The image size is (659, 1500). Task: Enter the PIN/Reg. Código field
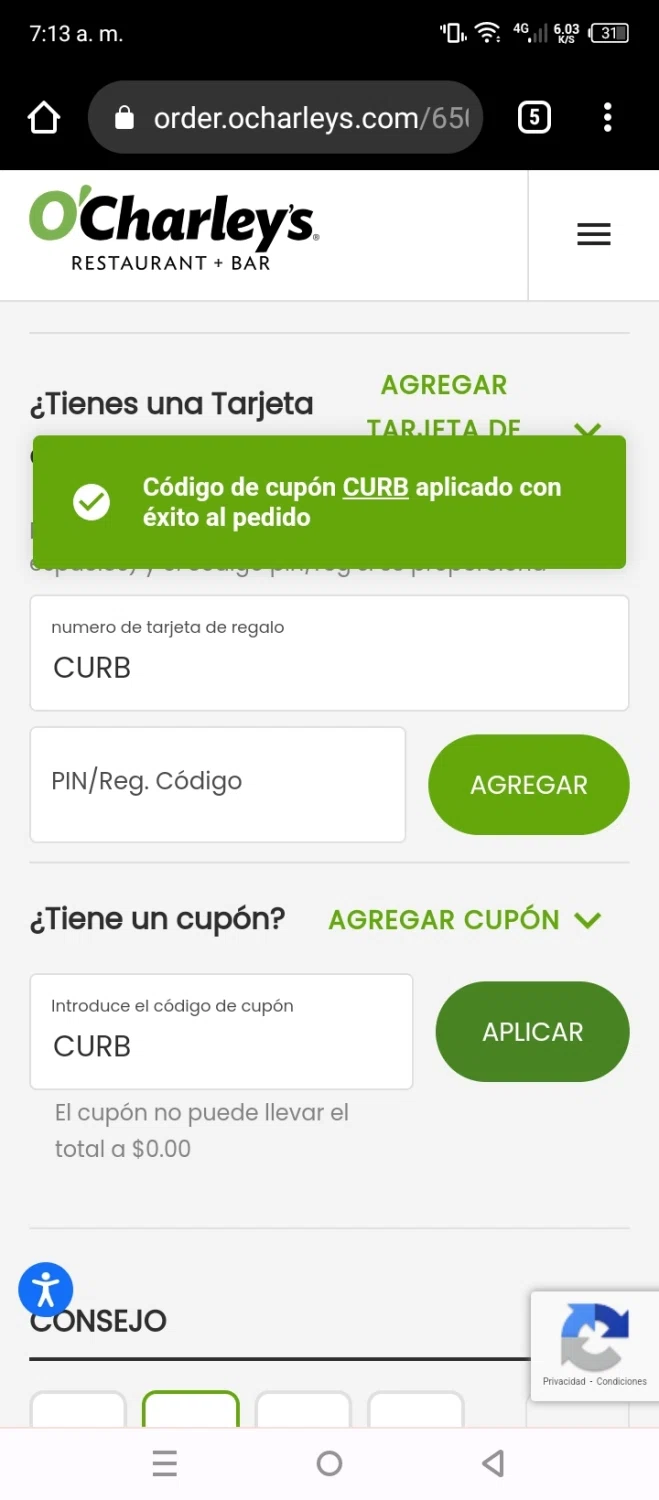click(x=218, y=784)
